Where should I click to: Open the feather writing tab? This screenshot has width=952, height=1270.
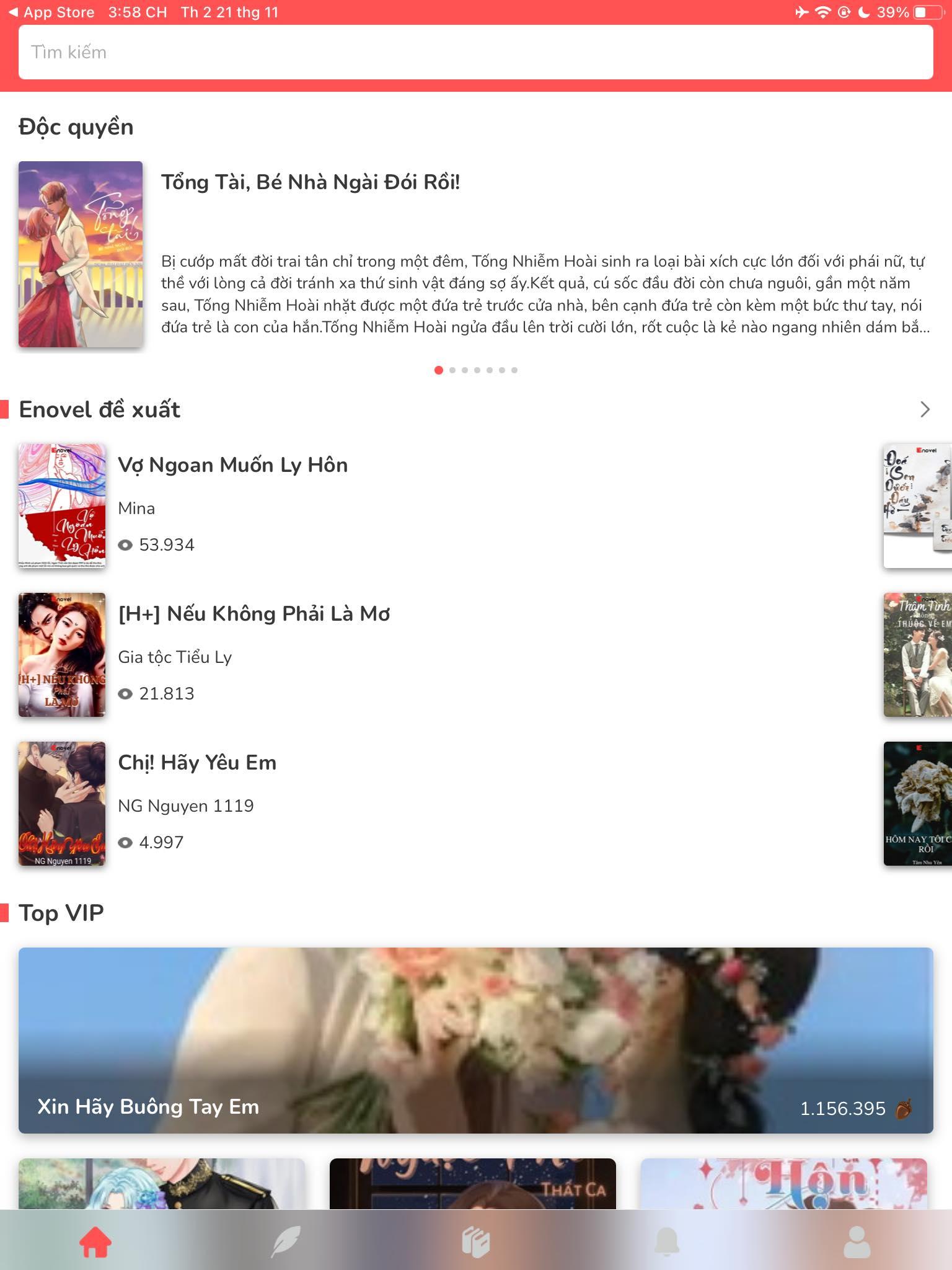286,1242
